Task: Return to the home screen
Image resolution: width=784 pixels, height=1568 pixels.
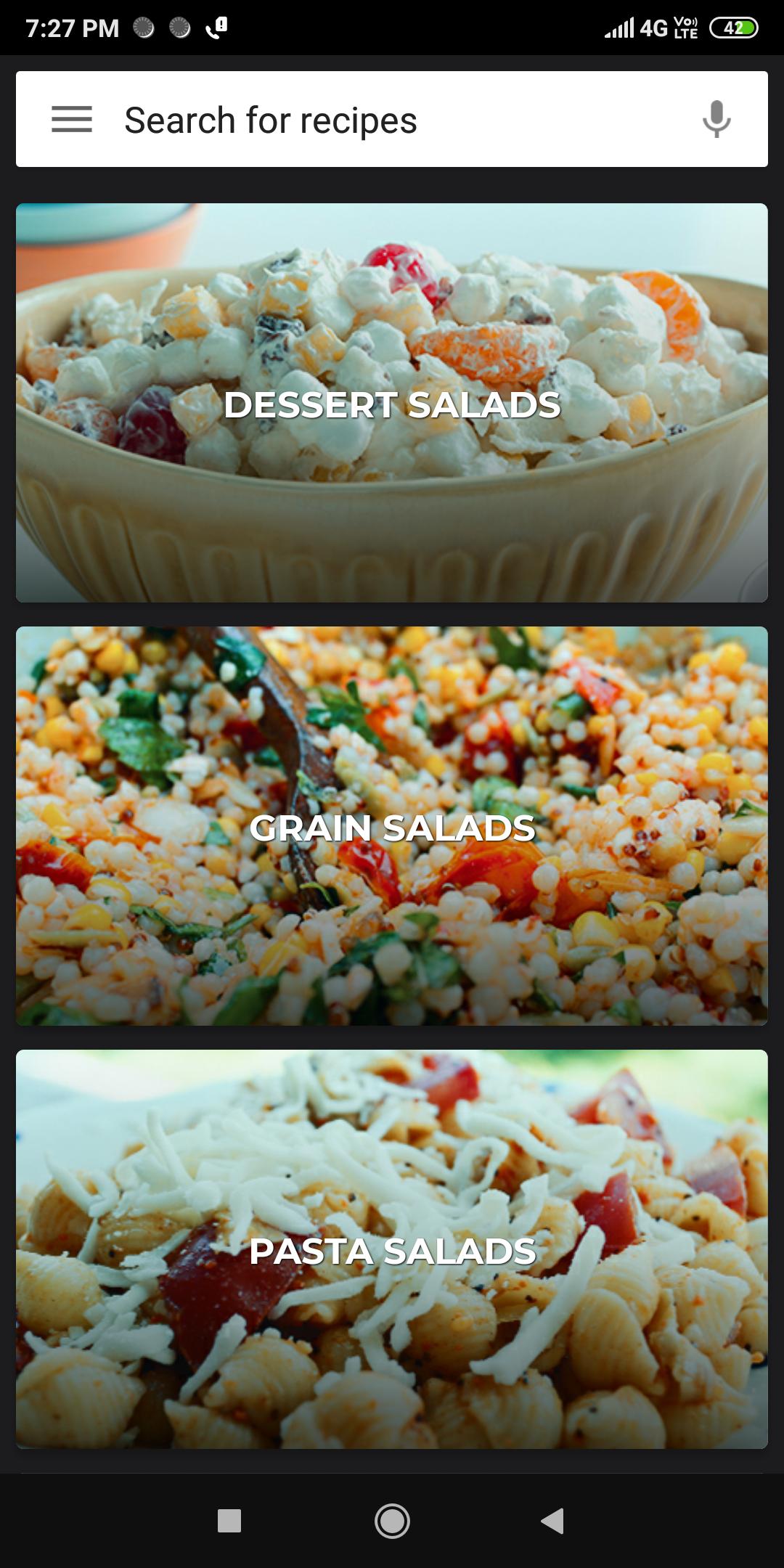Action: (x=392, y=1520)
